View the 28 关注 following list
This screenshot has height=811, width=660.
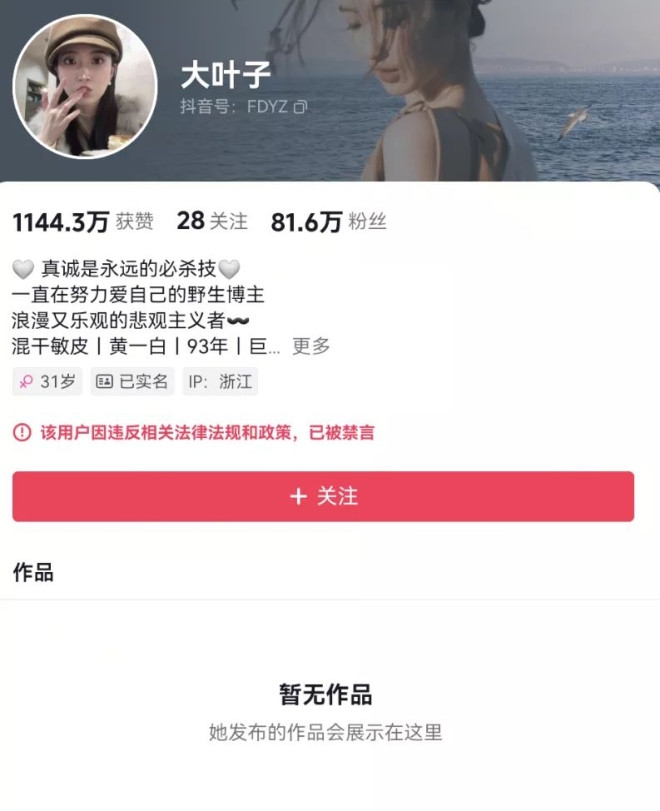click(x=212, y=222)
